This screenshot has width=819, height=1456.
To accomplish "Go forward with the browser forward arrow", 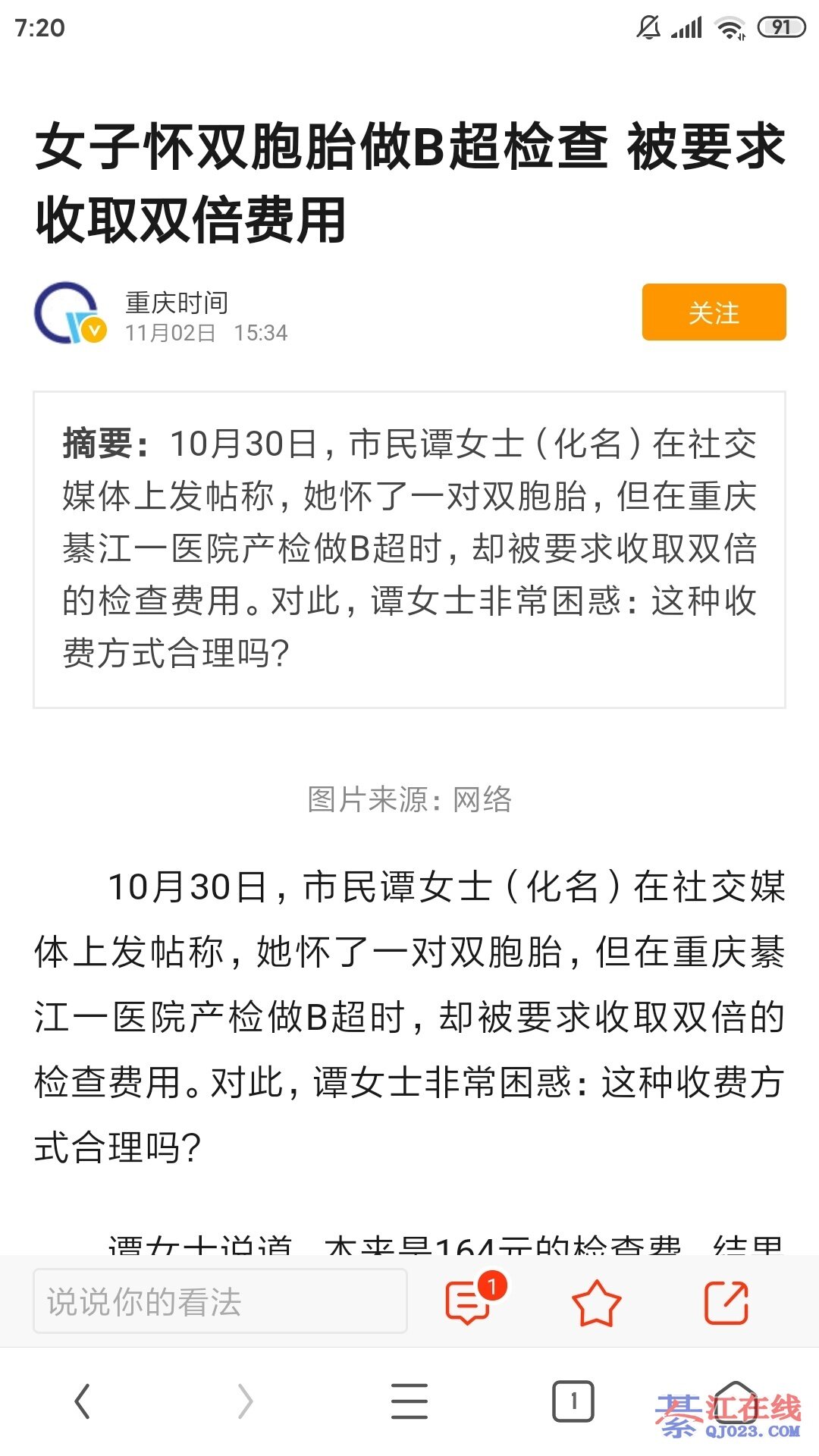I will click(245, 1401).
